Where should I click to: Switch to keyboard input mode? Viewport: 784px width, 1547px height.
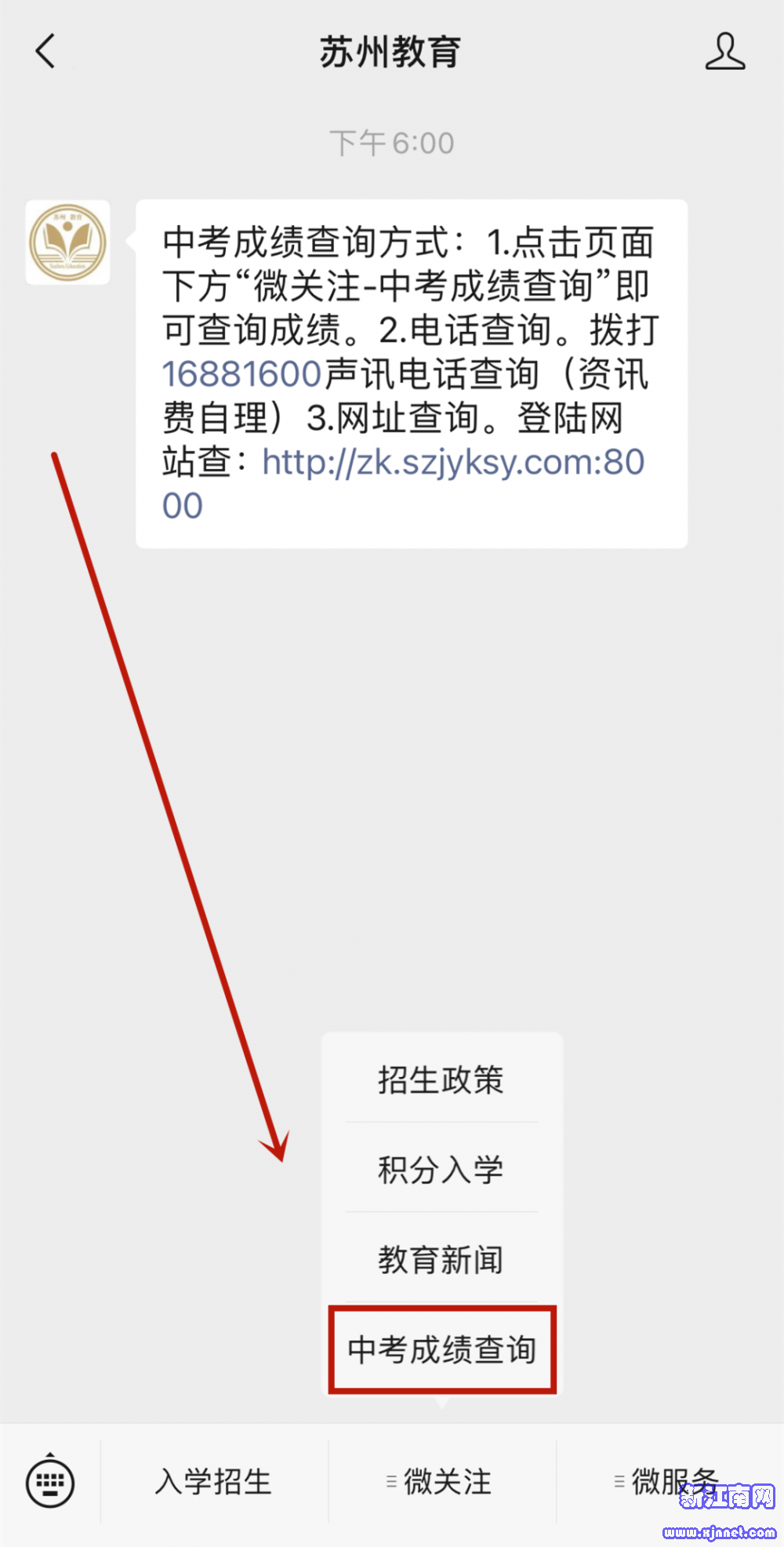point(50,1483)
